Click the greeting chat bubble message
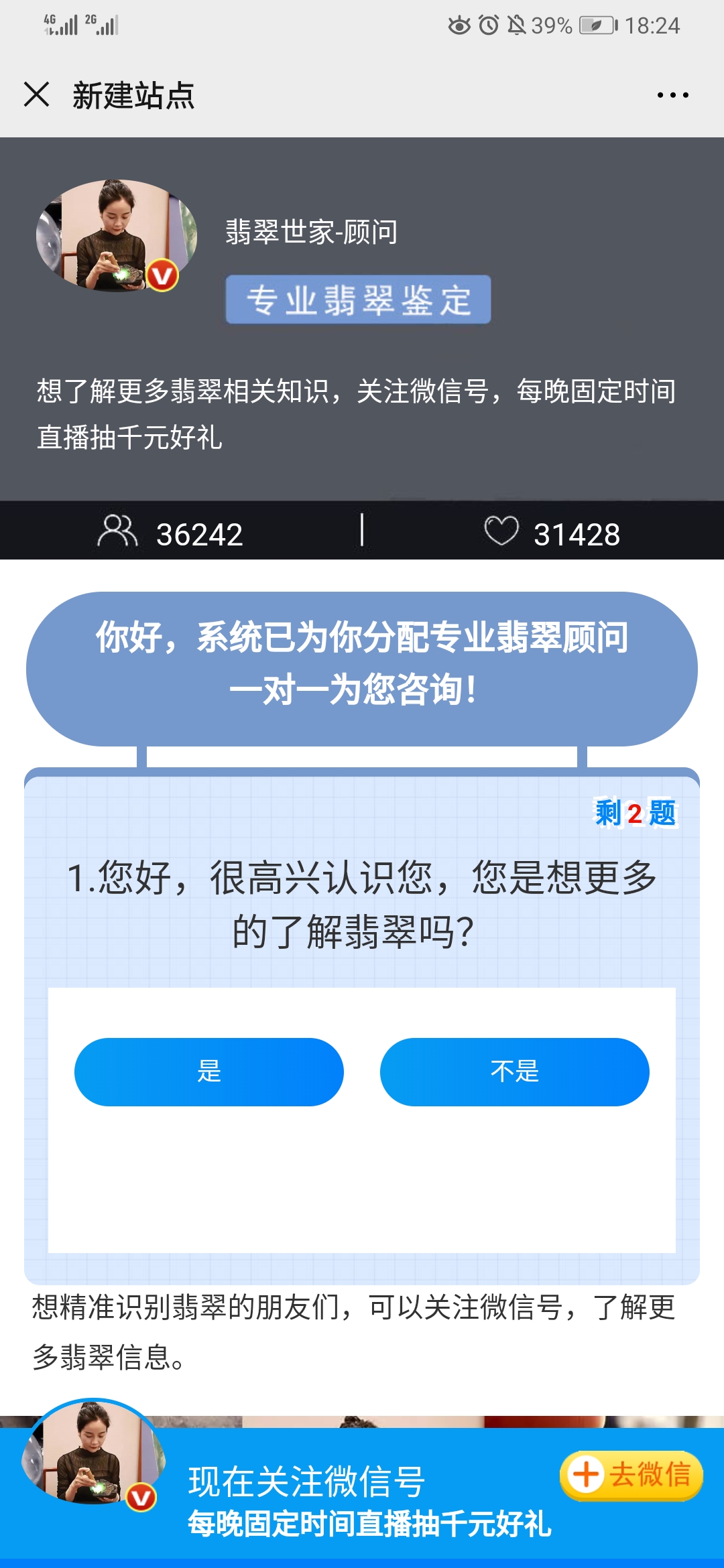 pos(362,663)
